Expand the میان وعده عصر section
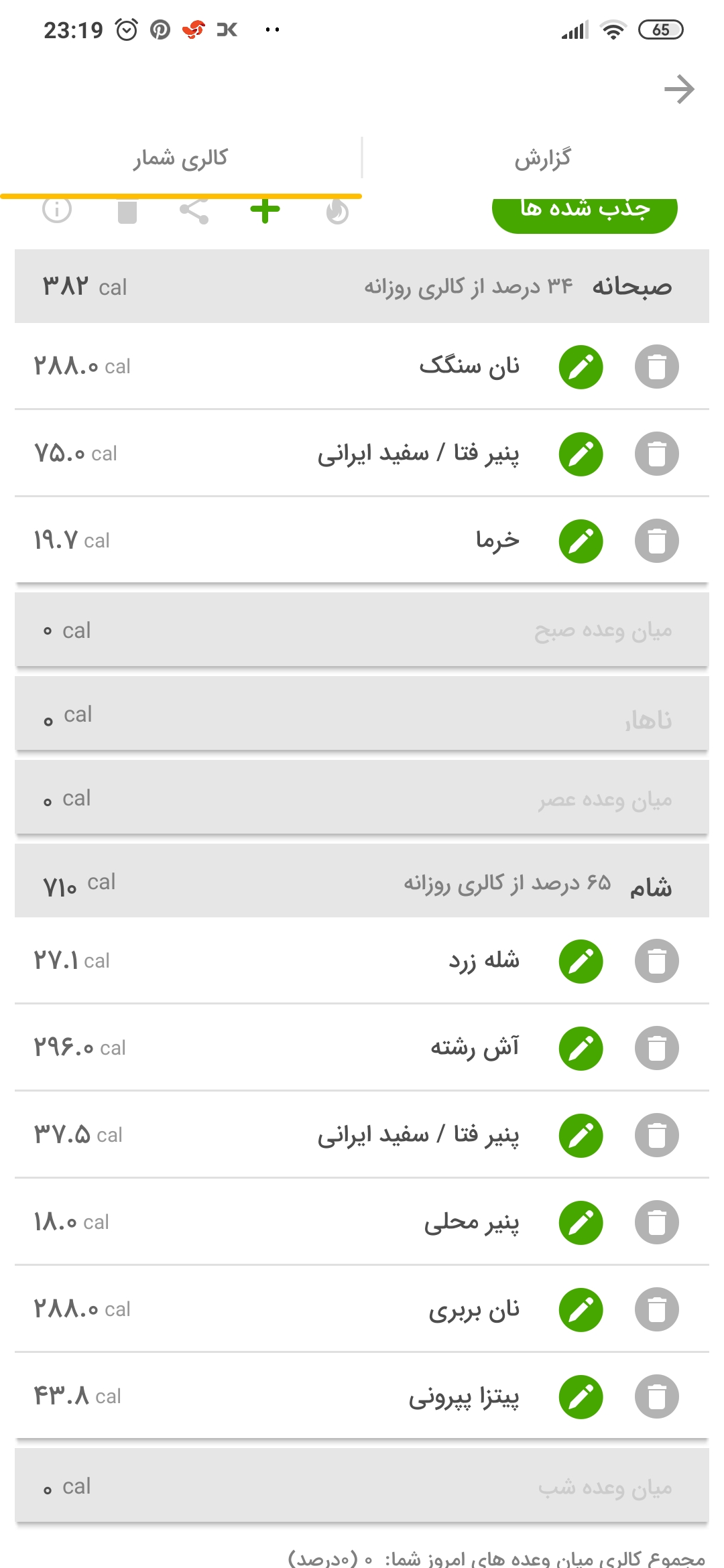Viewport: 724px width, 1568px height. coord(362,798)
